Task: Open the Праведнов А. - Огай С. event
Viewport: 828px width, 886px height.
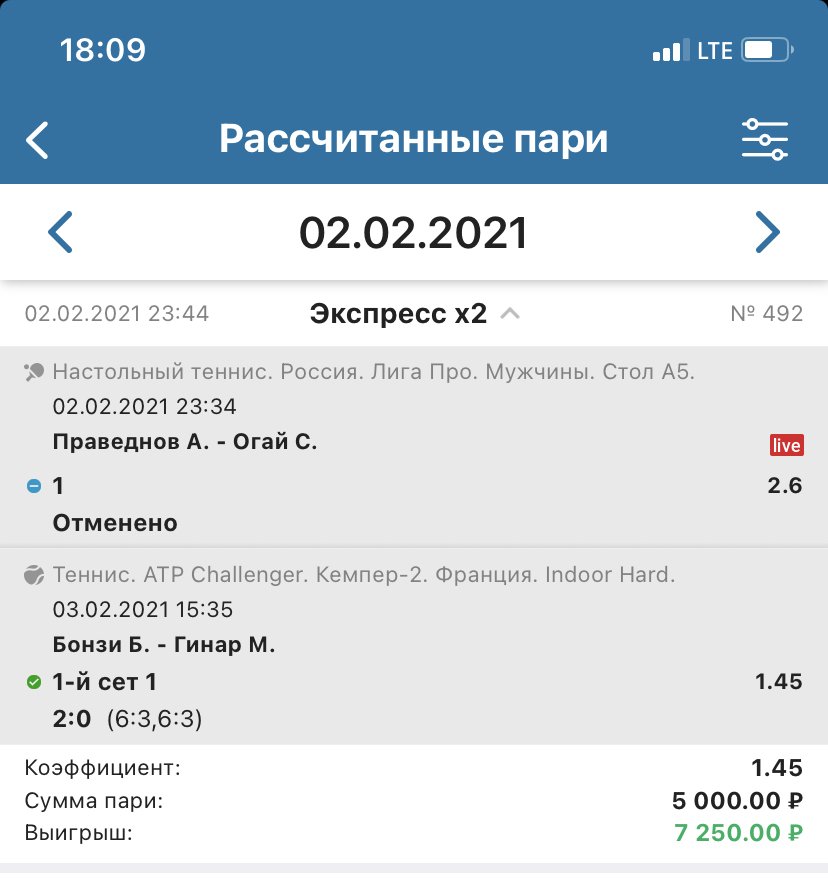Action: click(x=185, y=442)
